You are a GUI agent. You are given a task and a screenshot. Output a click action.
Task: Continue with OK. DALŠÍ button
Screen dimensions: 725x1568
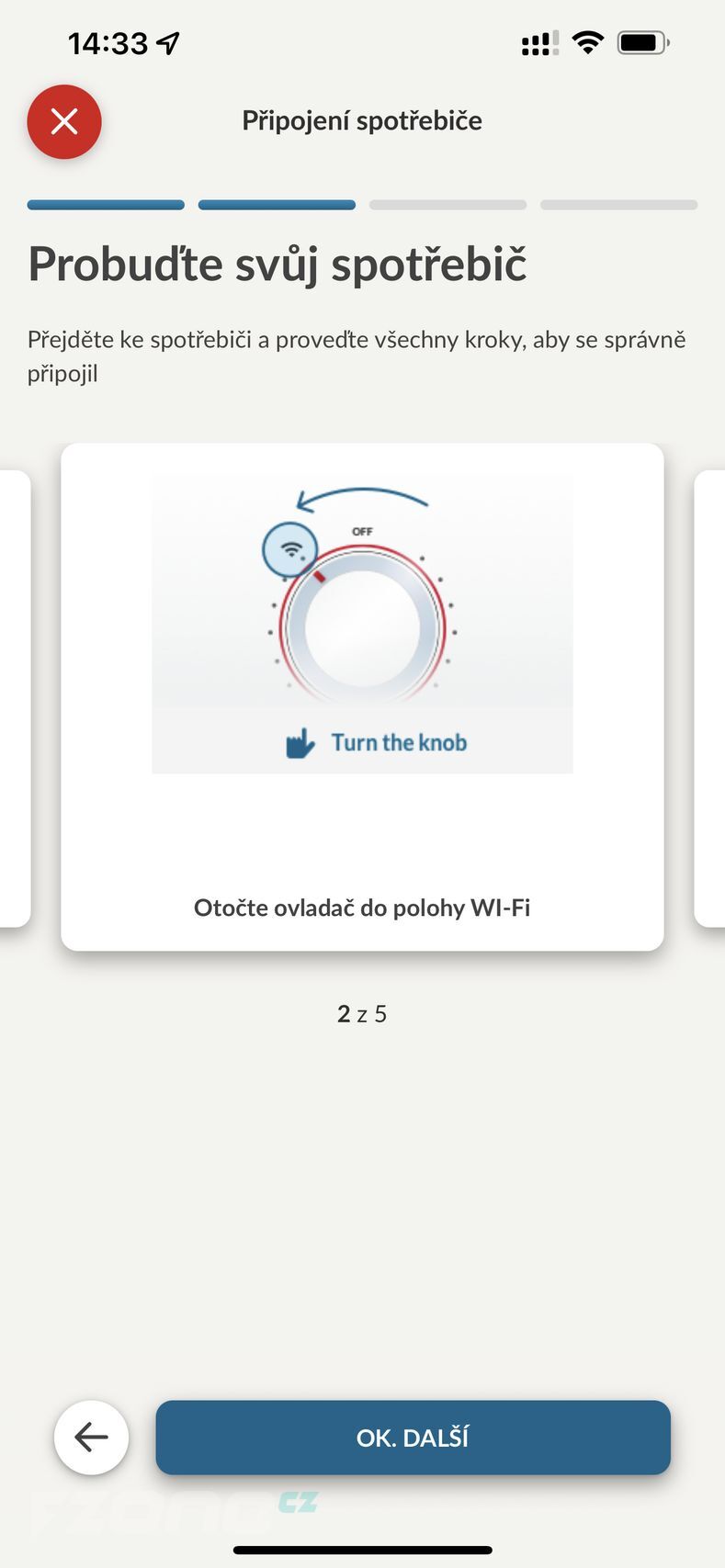(x=413, y=1438)
